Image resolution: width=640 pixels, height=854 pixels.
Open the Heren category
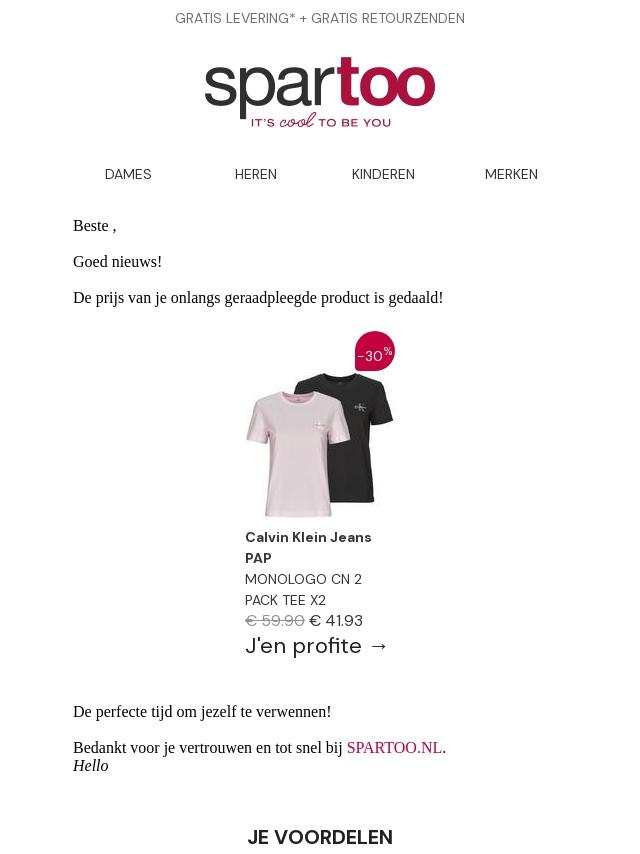click(x=255, y=174)
